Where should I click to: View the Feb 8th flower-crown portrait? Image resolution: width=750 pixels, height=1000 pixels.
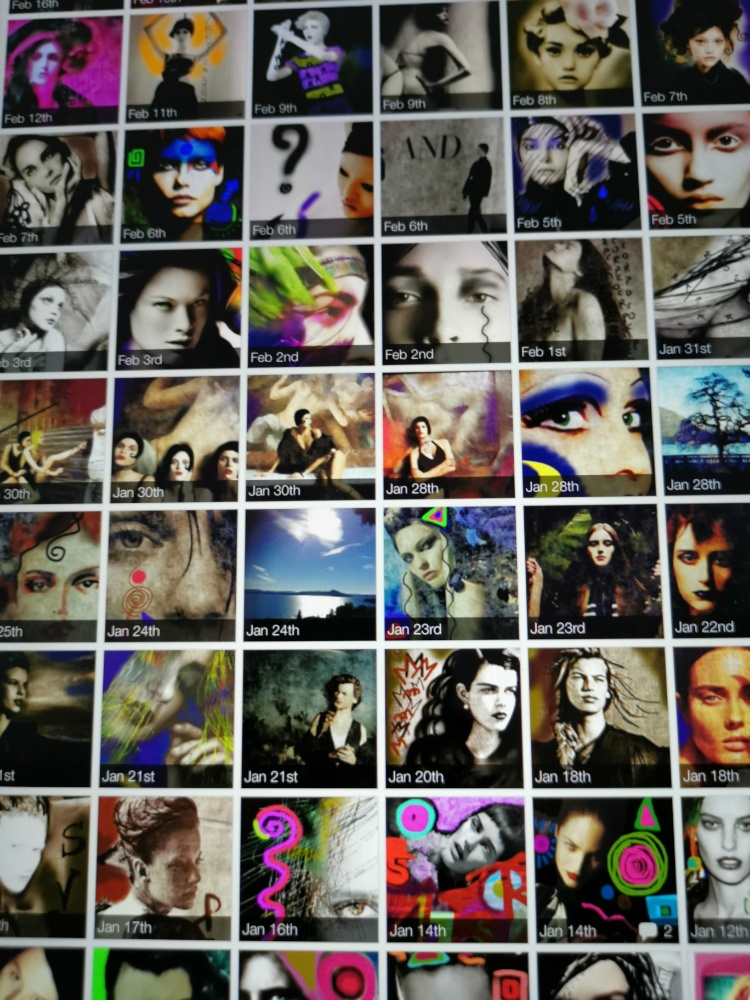pos(569,50)
